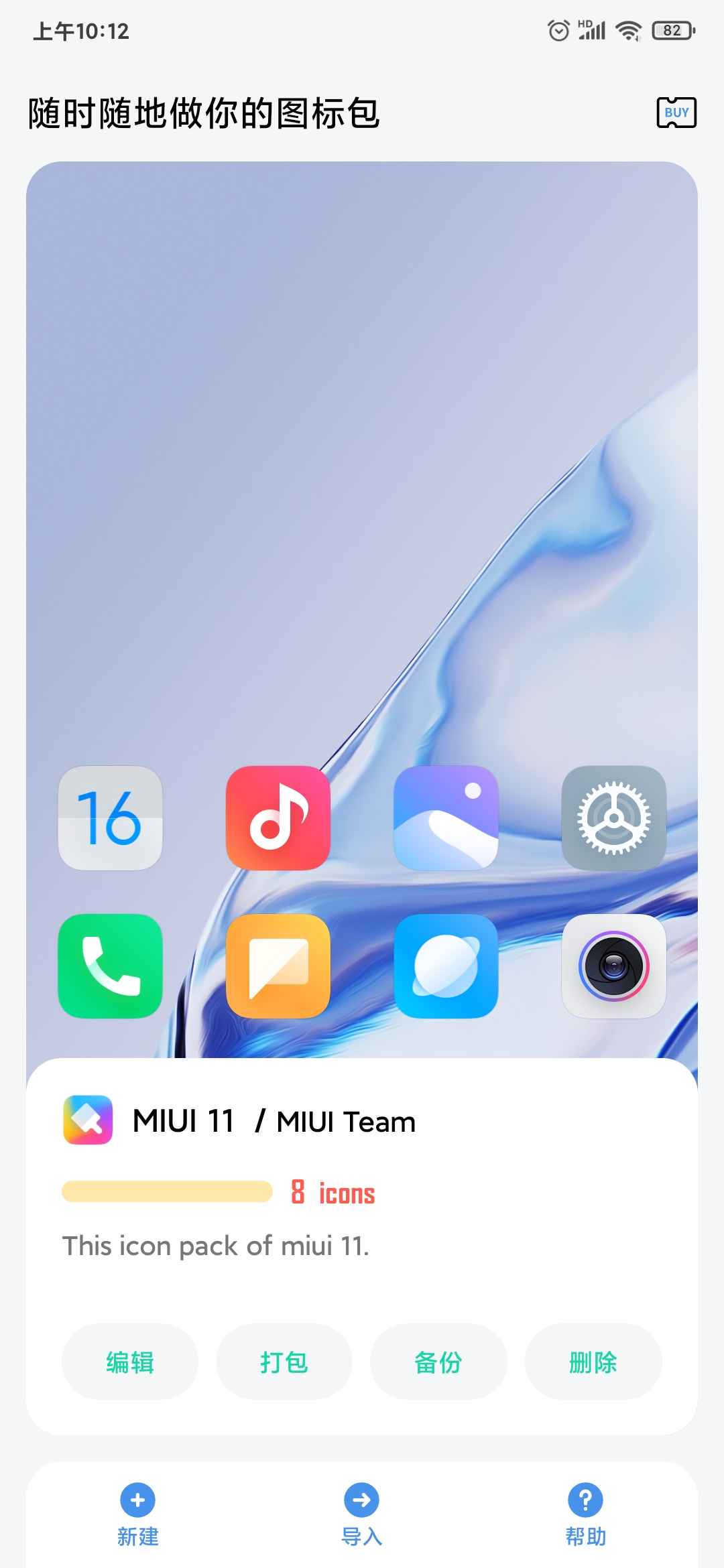Image resolution: width=724 pixels, height=1568 pixels.
Task: Open the BUY coupon icon
Action: tap(676, 113)
